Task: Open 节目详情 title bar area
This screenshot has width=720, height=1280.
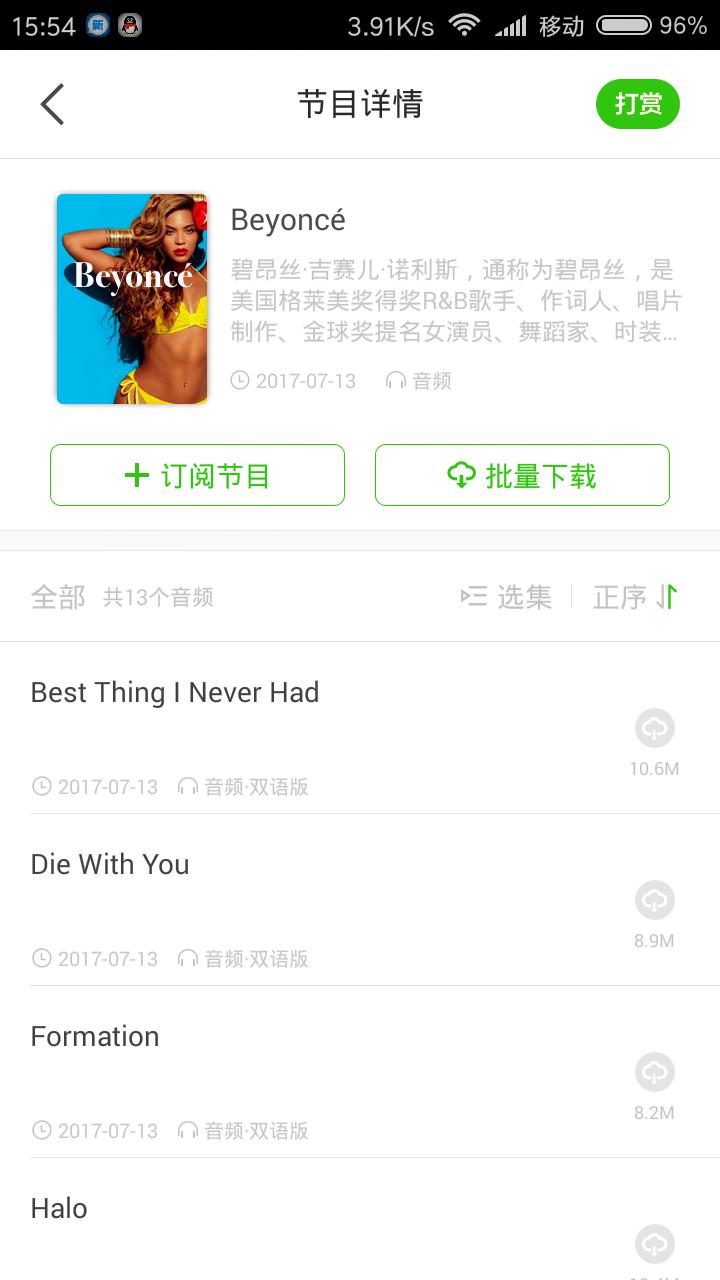Action: pyautogui.click(x=360, y=103)
